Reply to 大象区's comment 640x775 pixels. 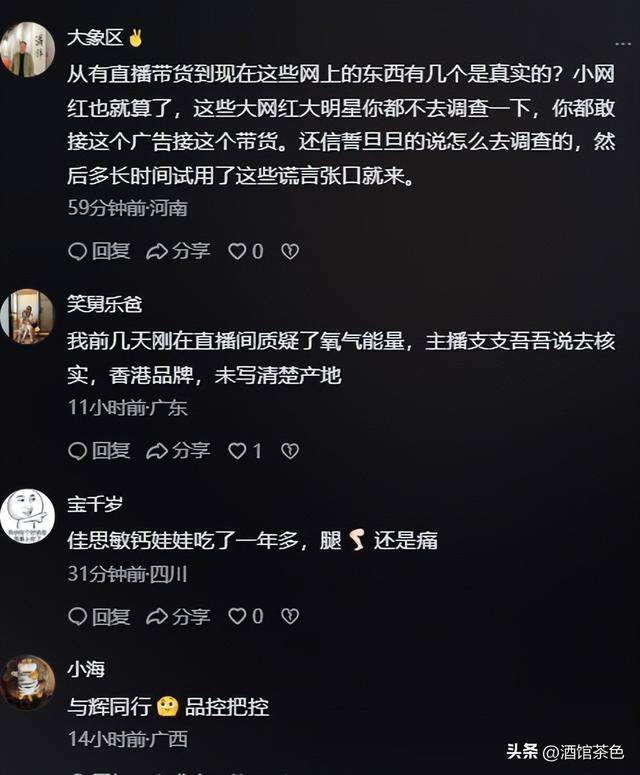99,251
